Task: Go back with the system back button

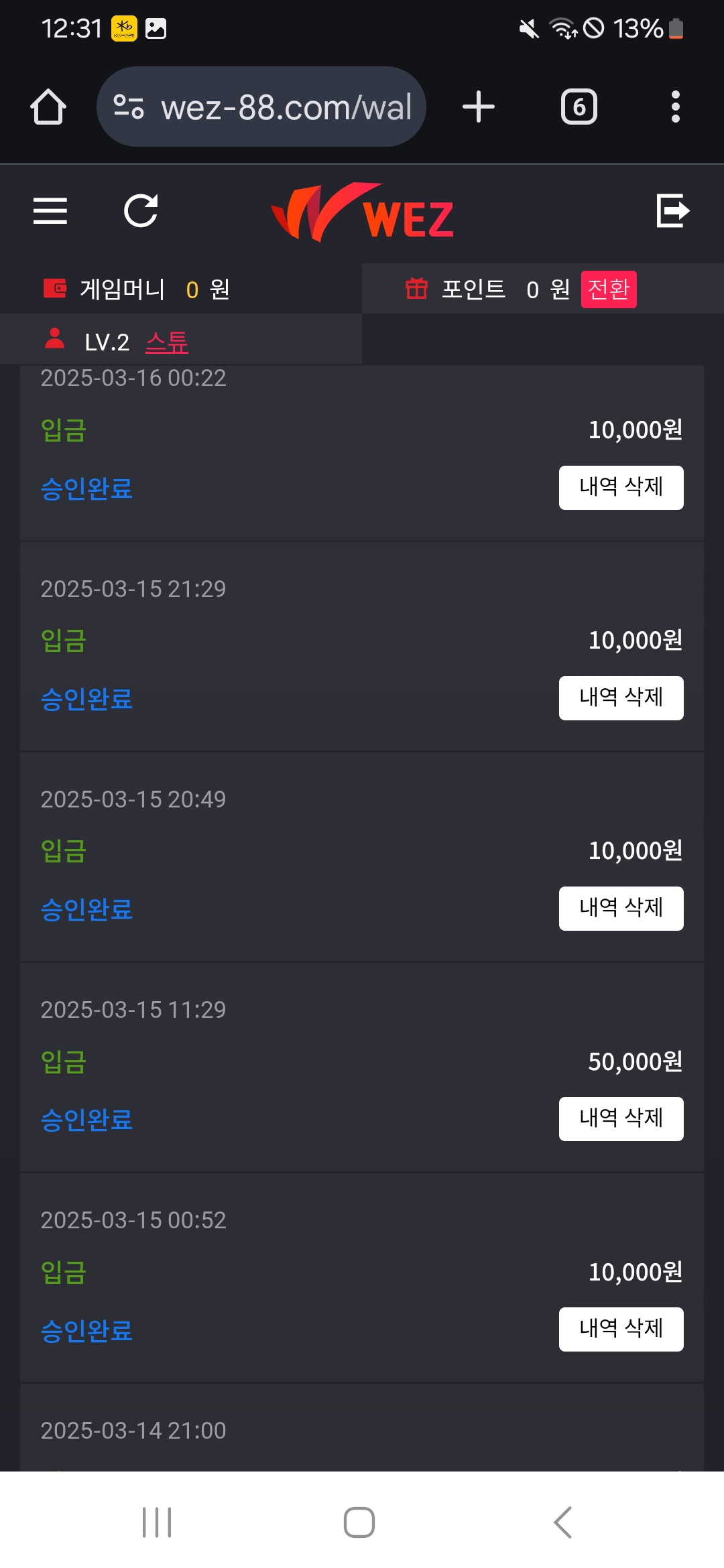Action: (563, 1522)
